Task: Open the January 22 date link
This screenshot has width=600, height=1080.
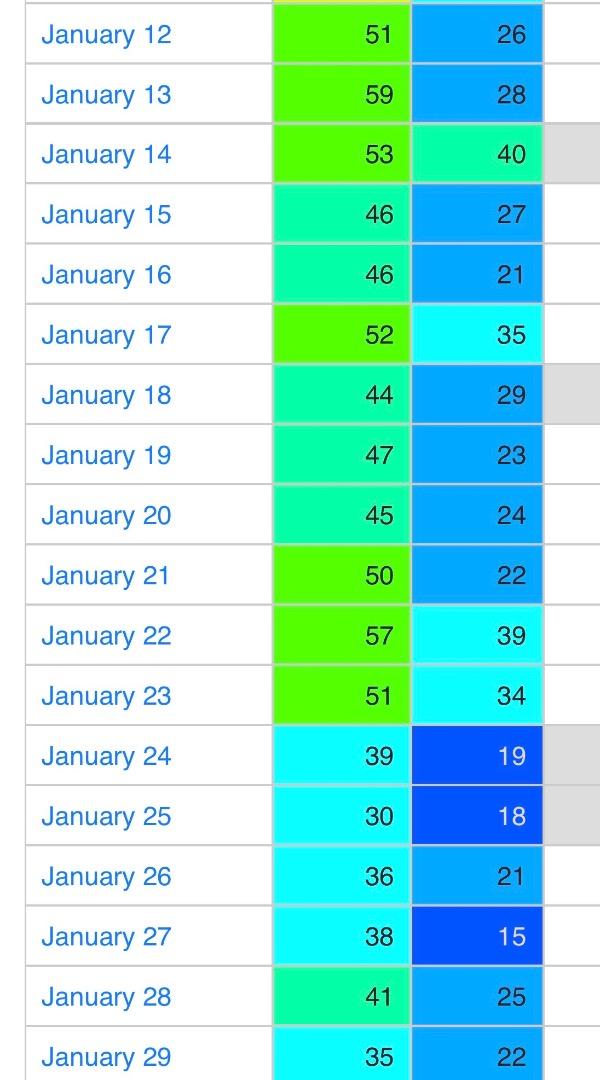Action: point(106,636)
